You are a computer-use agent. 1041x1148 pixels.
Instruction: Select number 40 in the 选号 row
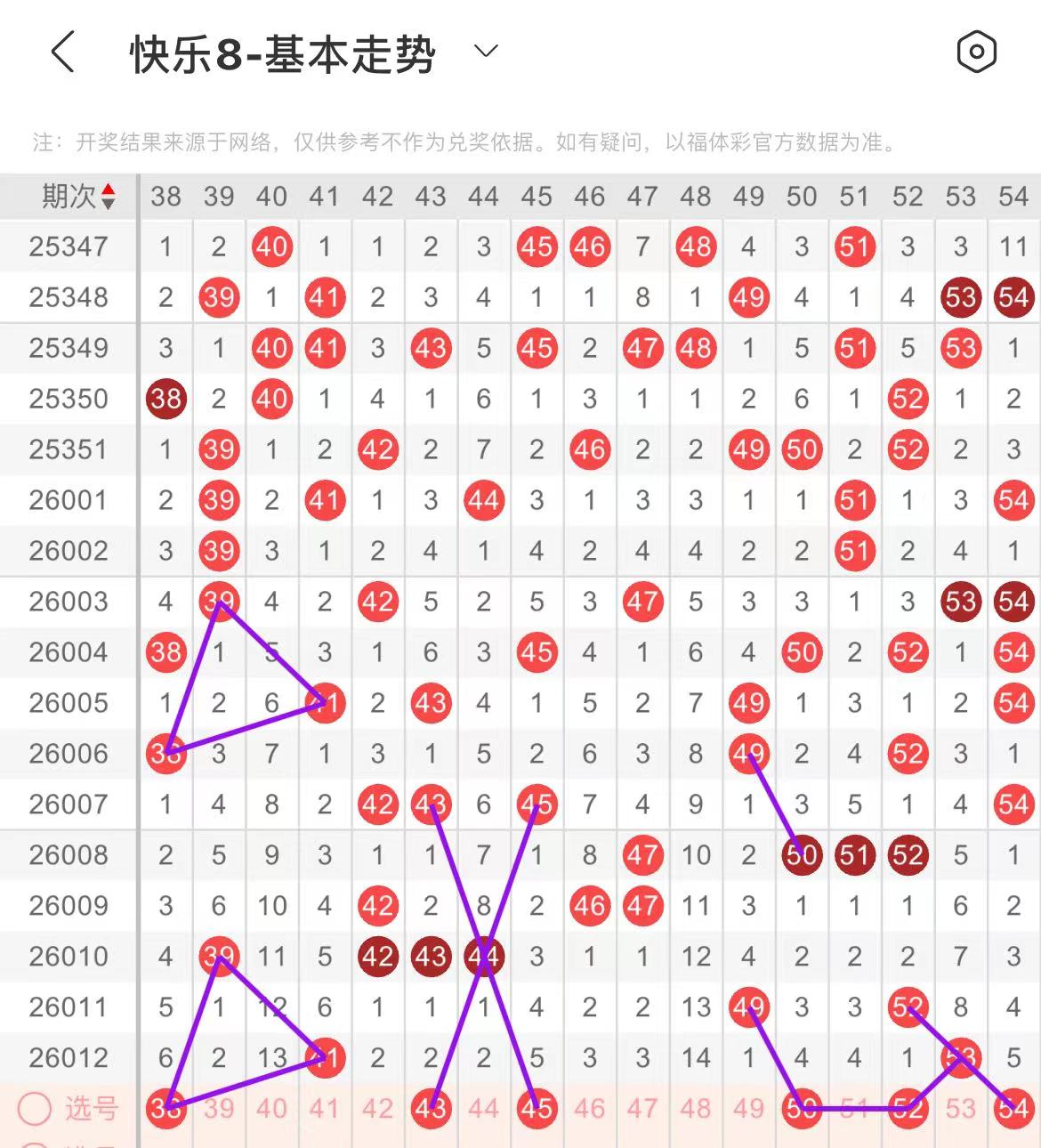[271, 1109]
